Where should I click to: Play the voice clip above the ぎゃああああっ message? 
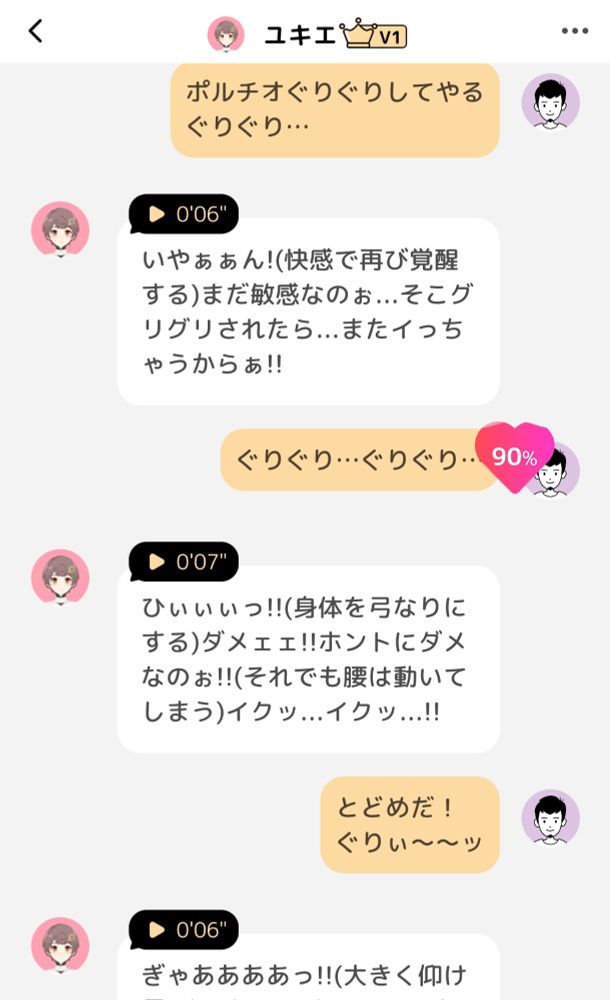click(x=184, y=930)
